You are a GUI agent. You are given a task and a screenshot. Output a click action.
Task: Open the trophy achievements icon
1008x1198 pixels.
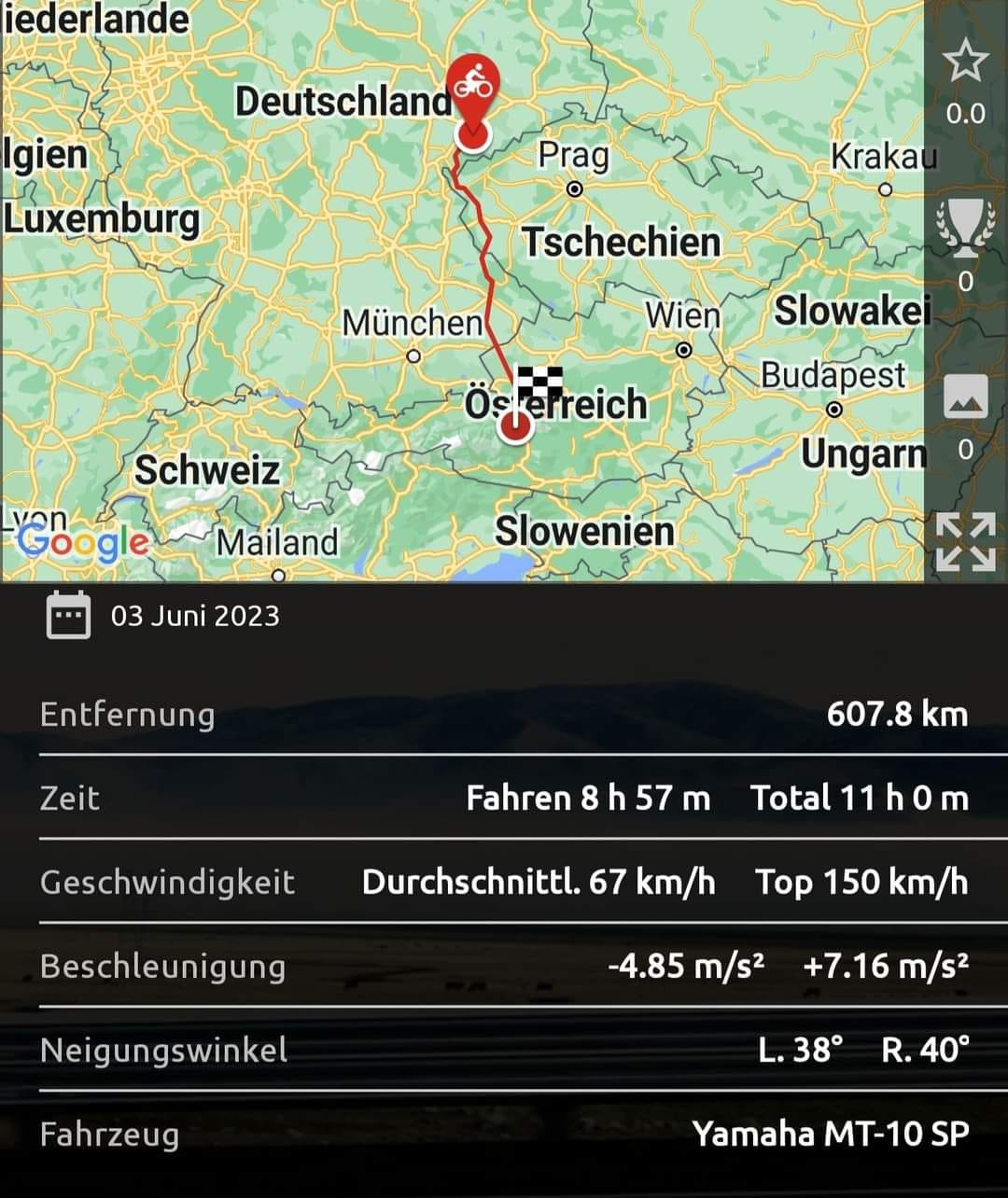pyautogui.click(x=965, y=227)
